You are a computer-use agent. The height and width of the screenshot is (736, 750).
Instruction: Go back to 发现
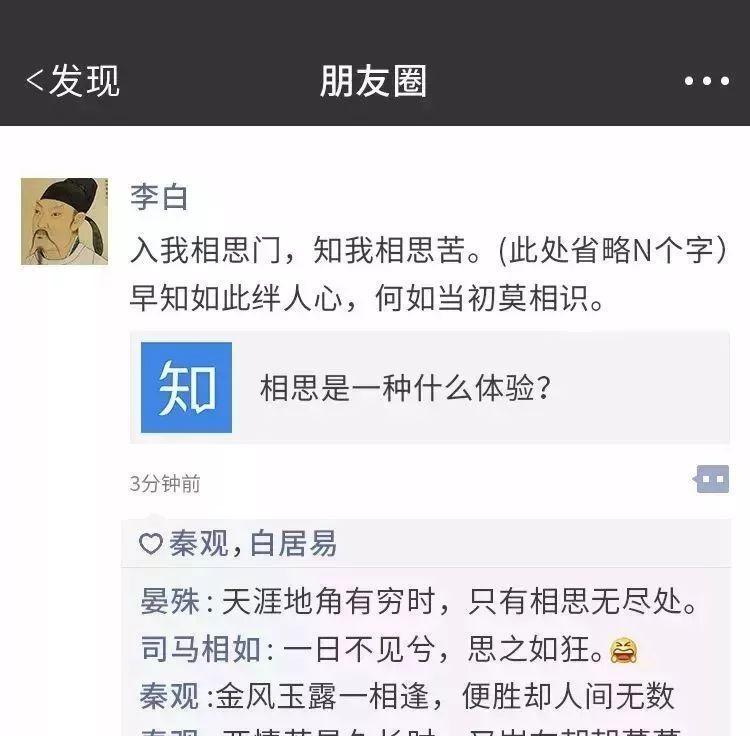(72, 81)
